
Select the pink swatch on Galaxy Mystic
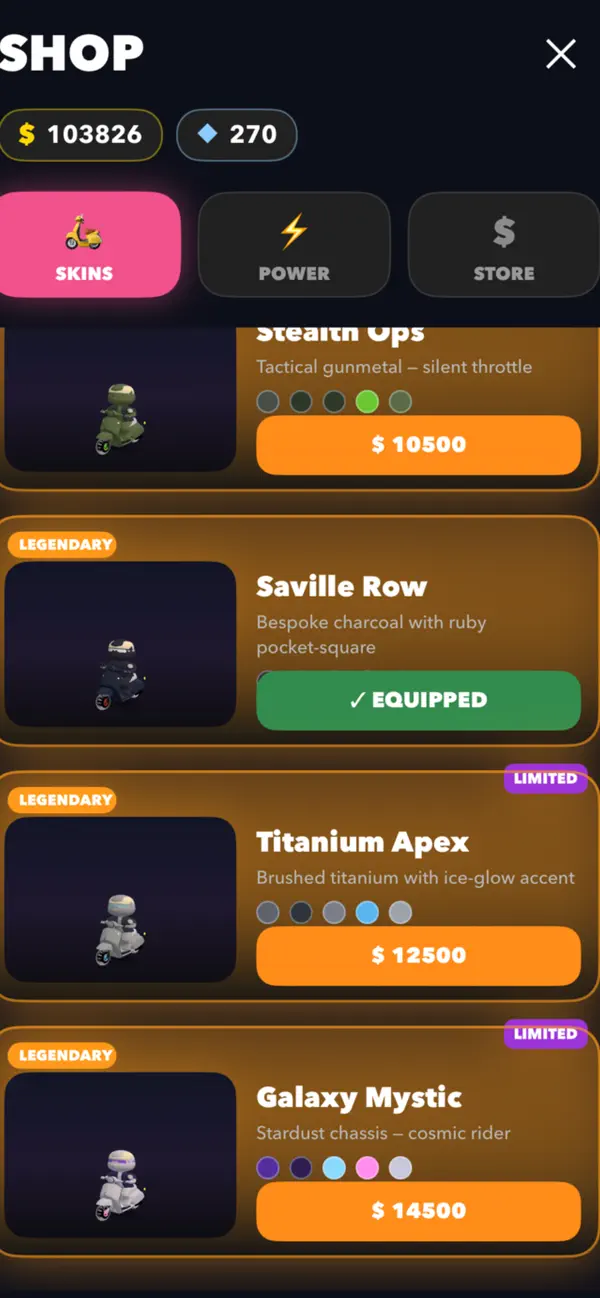(x=367, y=1168)
